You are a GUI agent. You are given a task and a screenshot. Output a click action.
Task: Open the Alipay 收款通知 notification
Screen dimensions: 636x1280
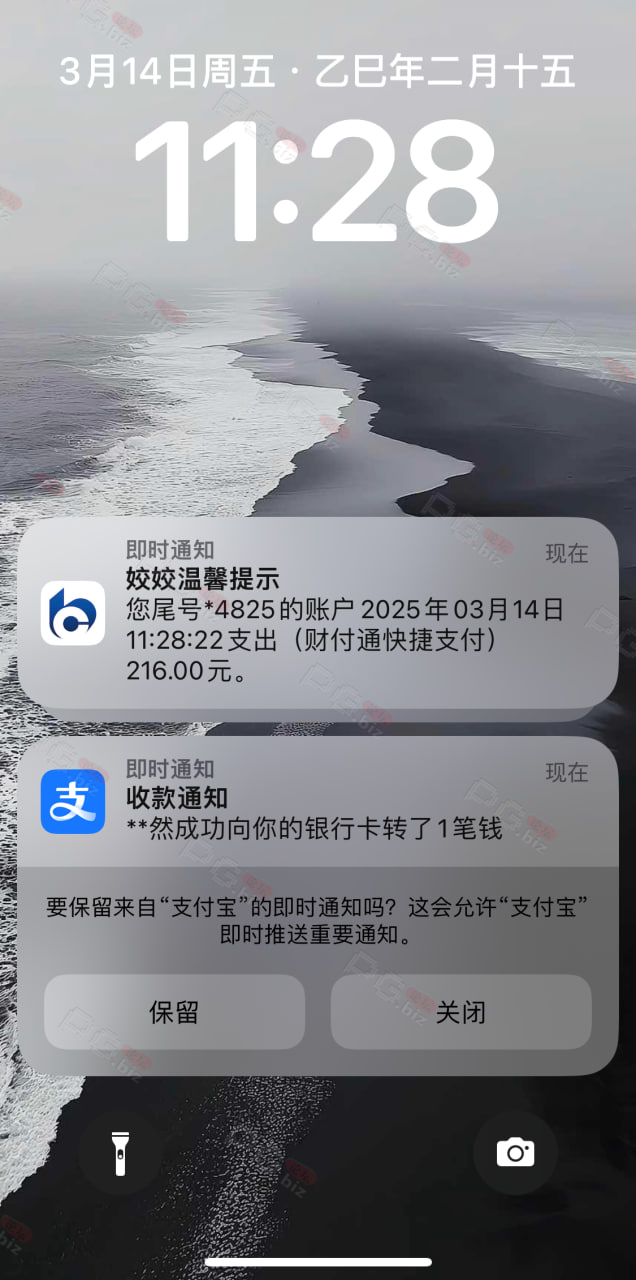coord(318,801)
